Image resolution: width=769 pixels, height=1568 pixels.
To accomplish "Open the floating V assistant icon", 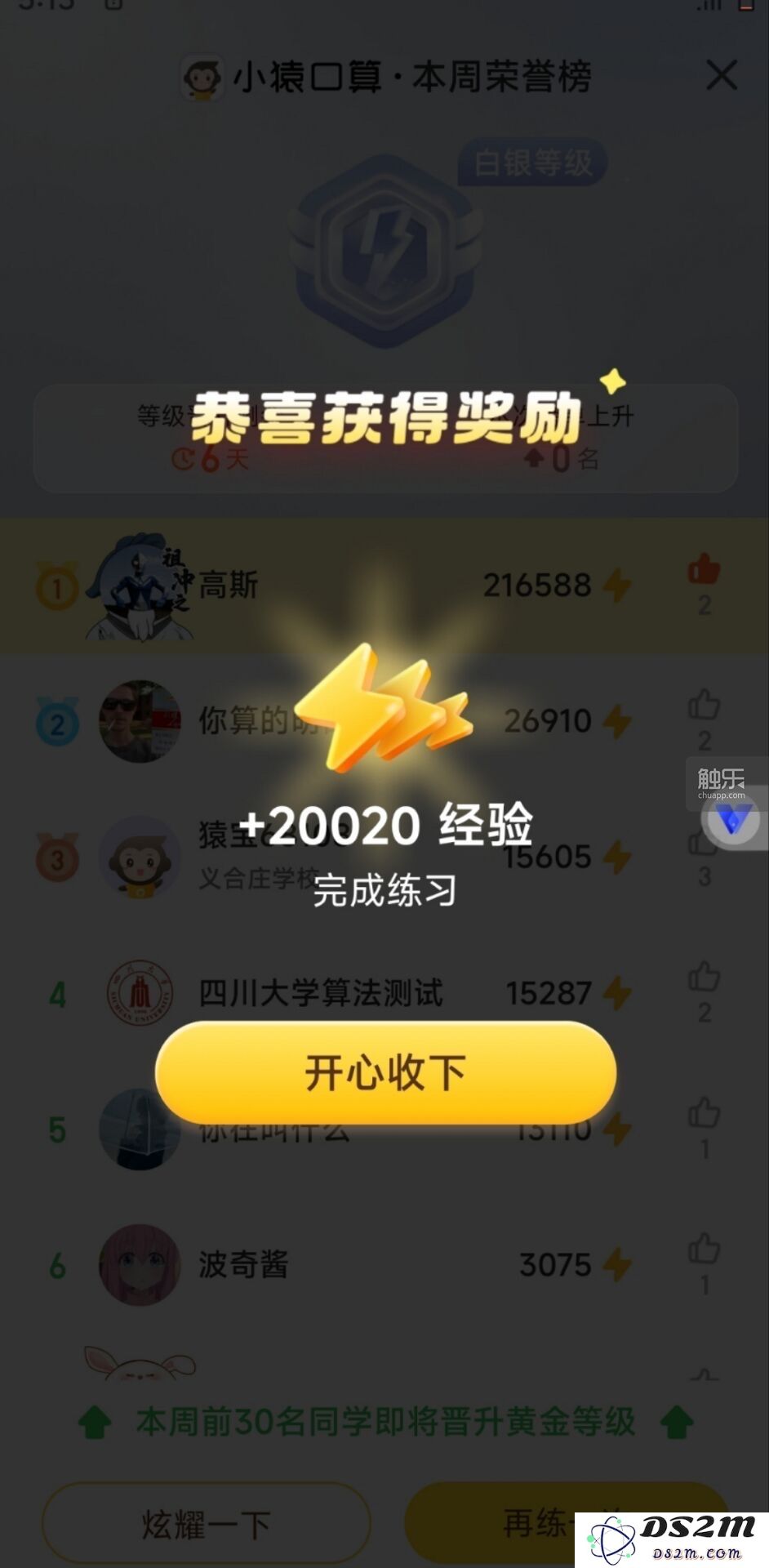I will [732, 819].
